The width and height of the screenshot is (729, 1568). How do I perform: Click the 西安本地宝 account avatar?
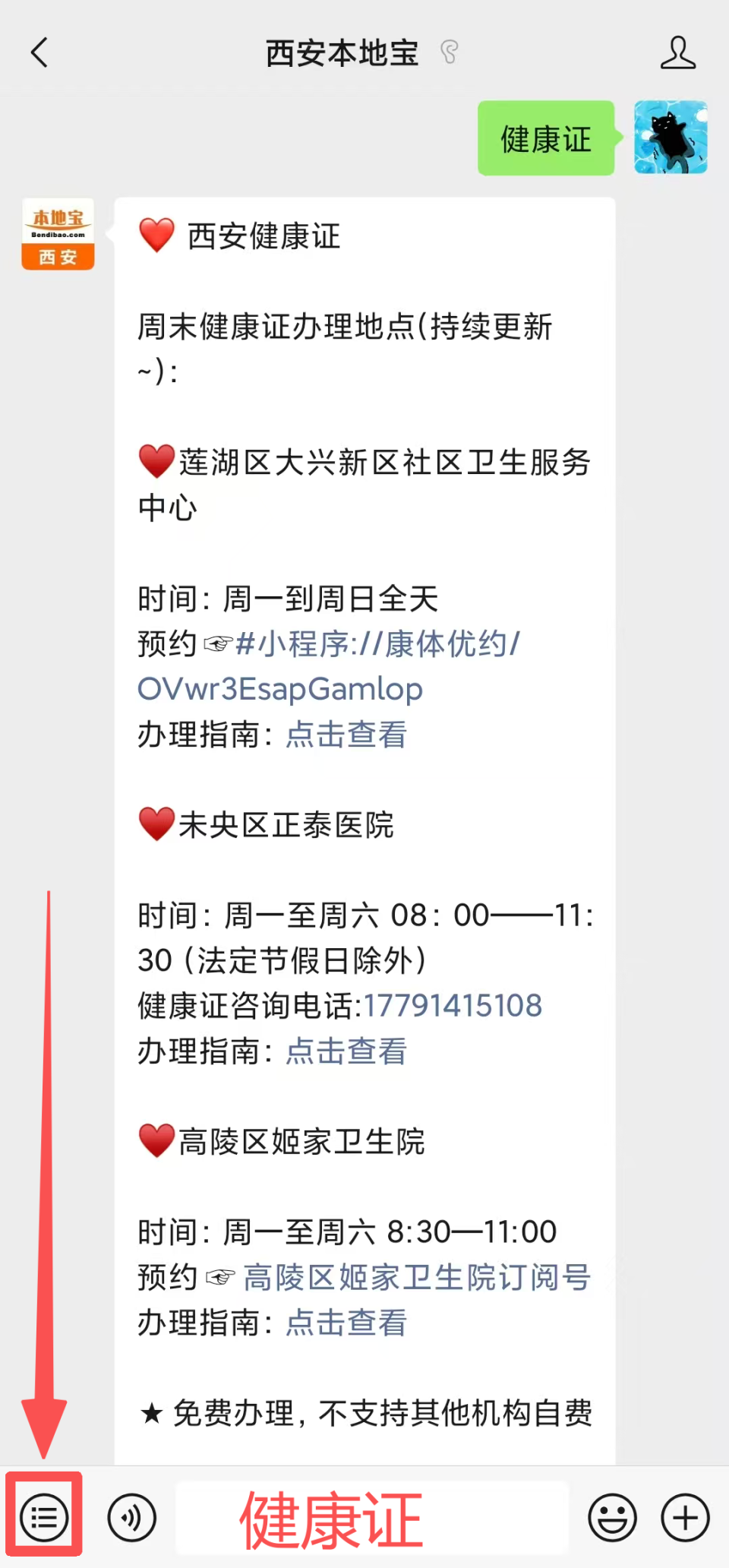[57, 234]
